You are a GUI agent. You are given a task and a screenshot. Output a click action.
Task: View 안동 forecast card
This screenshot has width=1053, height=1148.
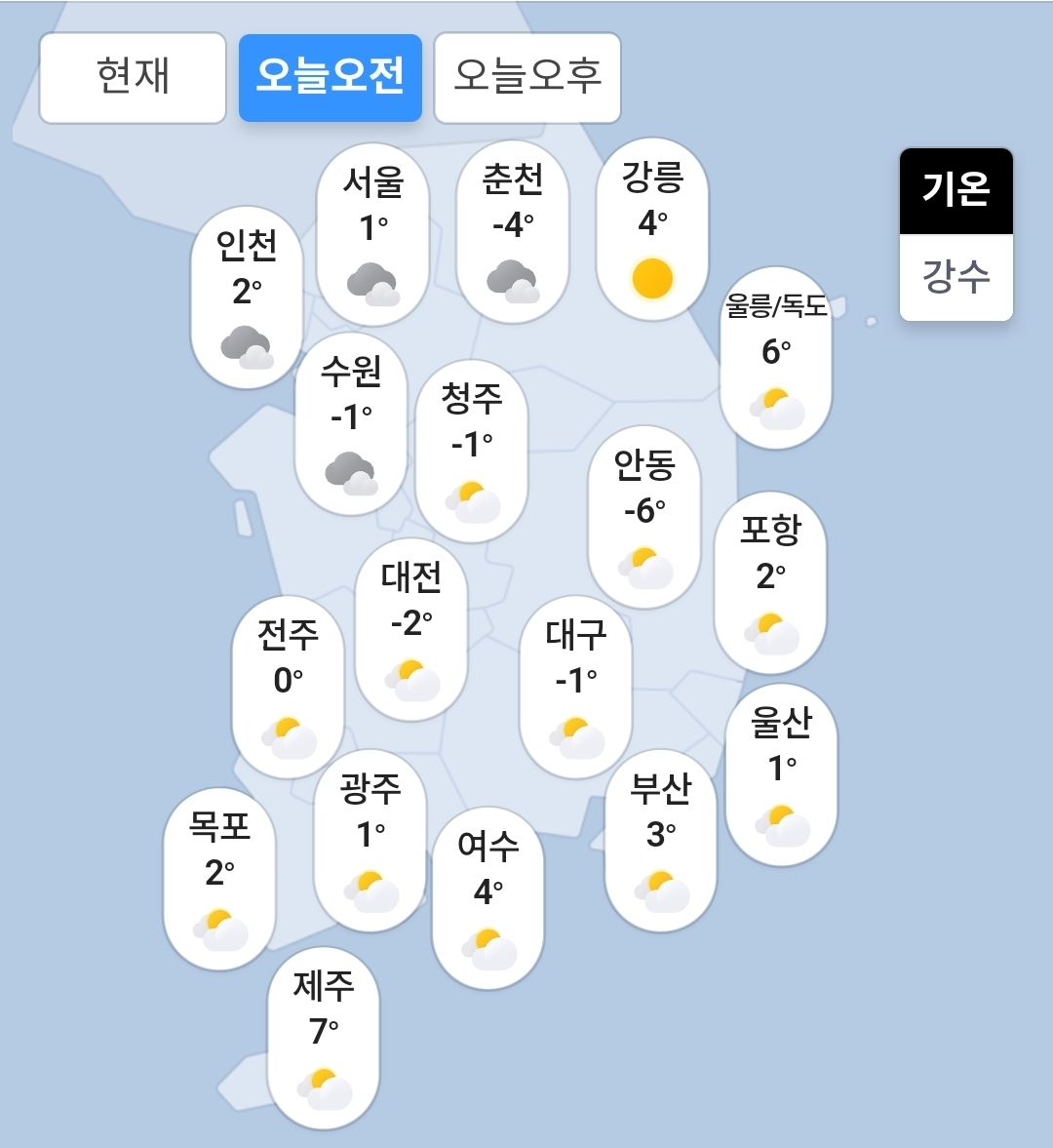click(644, 517)
